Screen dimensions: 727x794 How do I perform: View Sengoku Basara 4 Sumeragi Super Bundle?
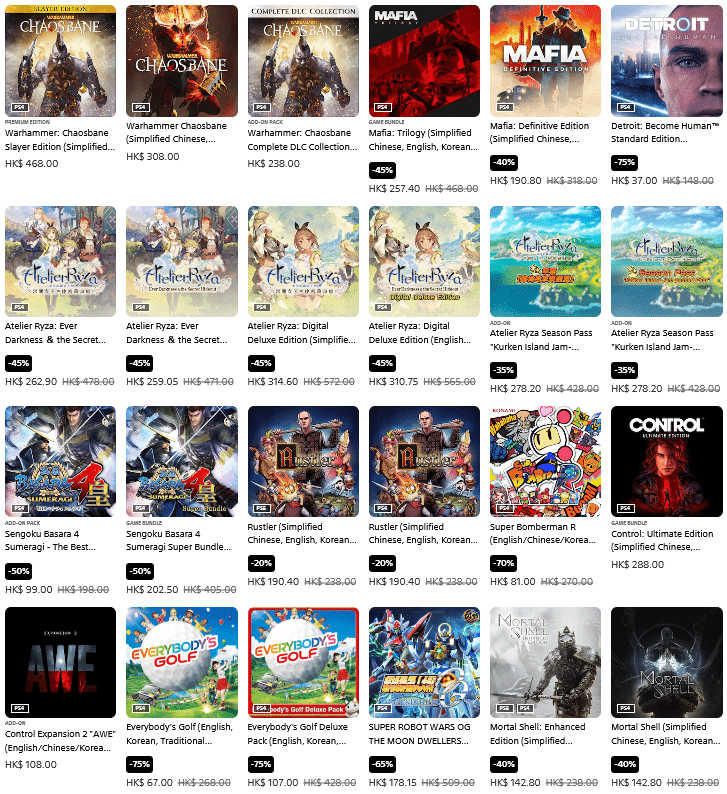pyautogui.click(x=181, y=462)
